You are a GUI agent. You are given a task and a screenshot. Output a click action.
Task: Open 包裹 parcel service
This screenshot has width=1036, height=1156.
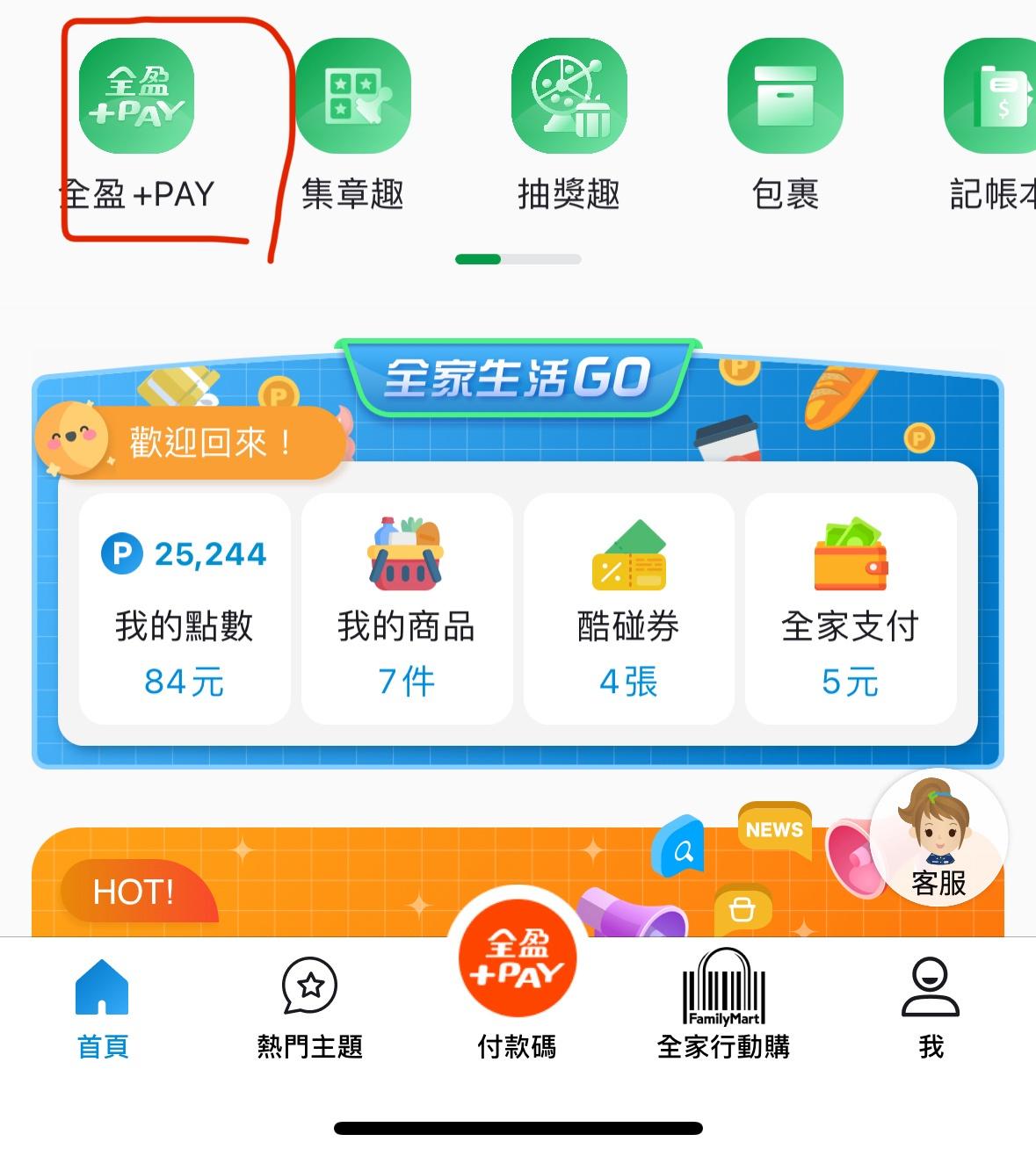point(786,97)
